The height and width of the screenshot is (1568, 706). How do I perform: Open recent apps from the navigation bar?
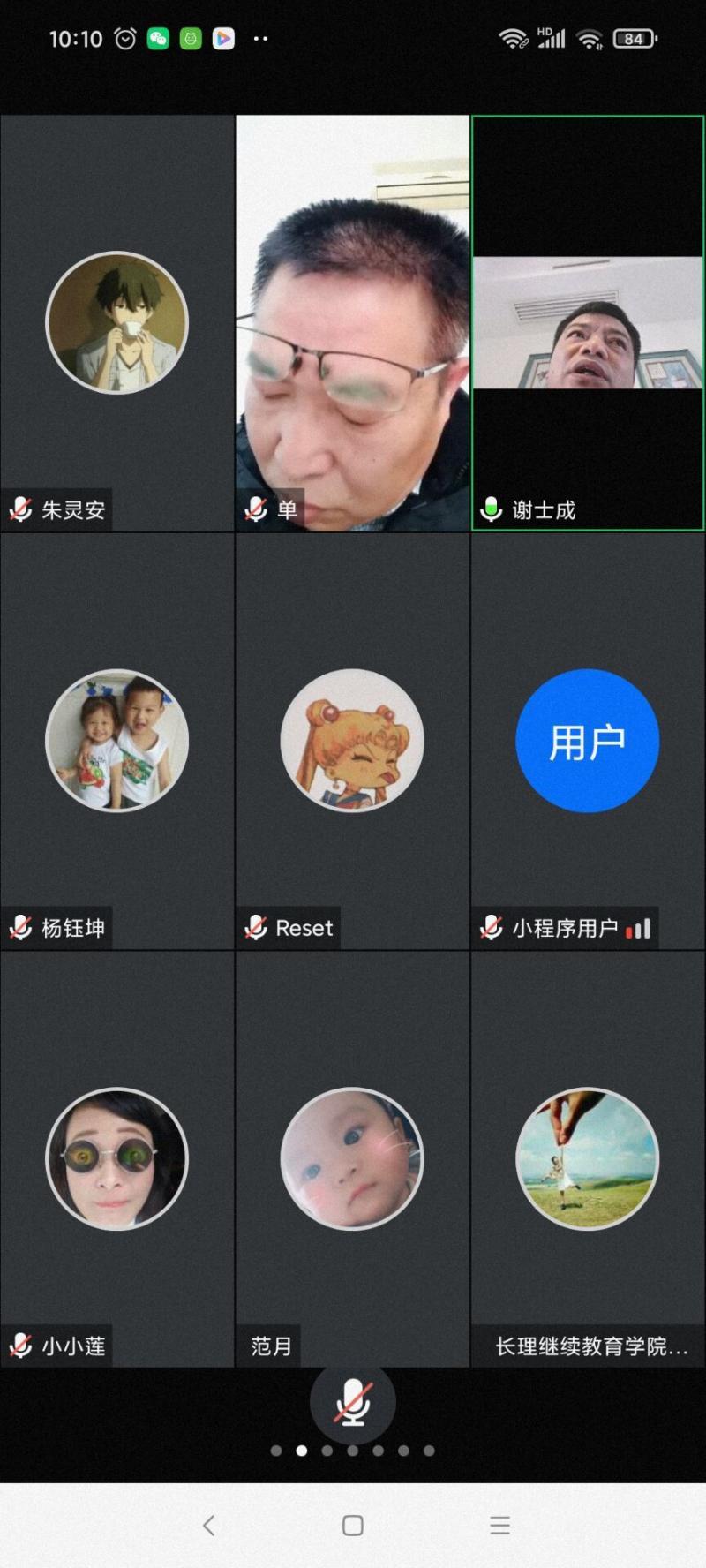(499, 1525)
